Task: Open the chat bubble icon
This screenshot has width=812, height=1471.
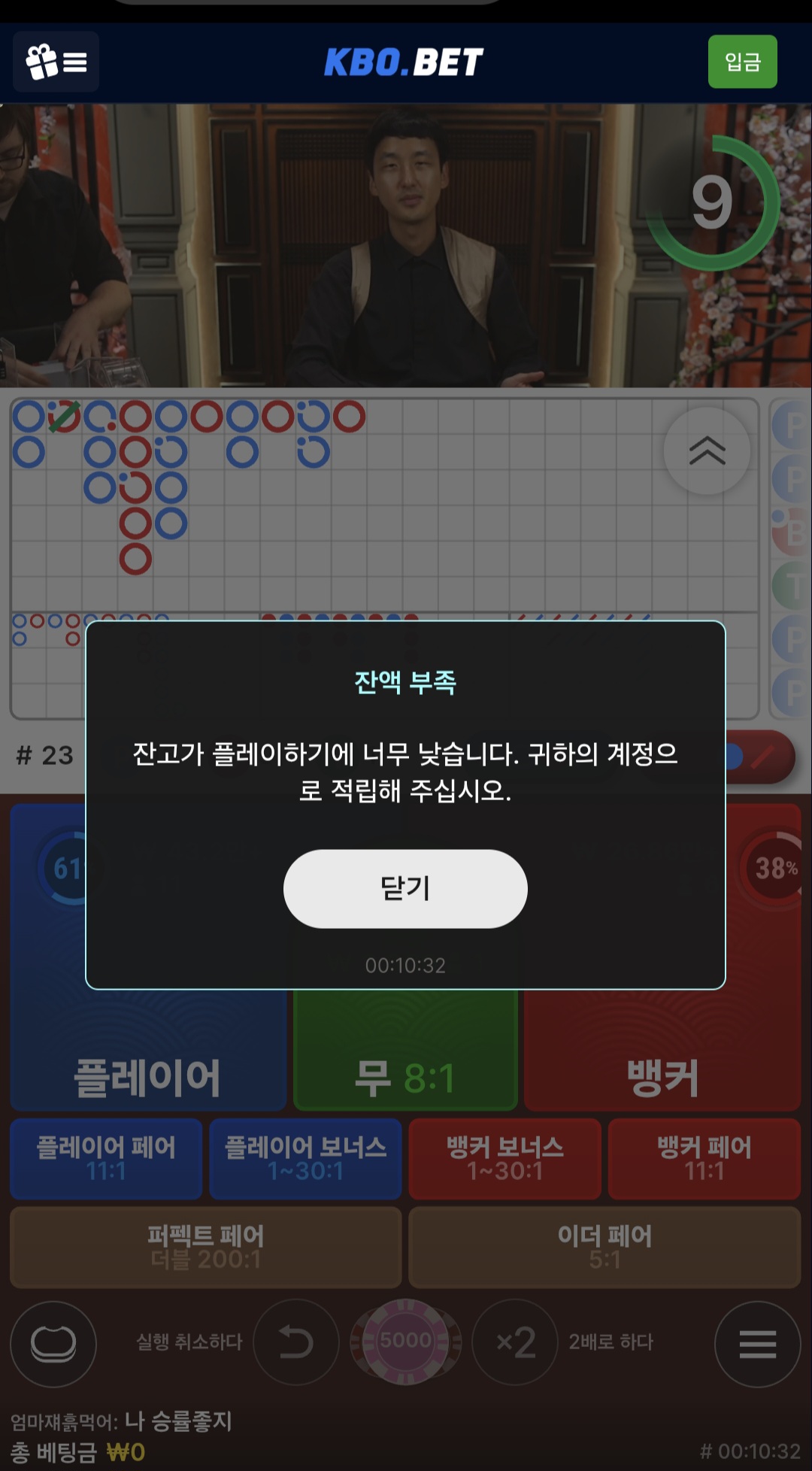Action: [x=53, y=1344]
